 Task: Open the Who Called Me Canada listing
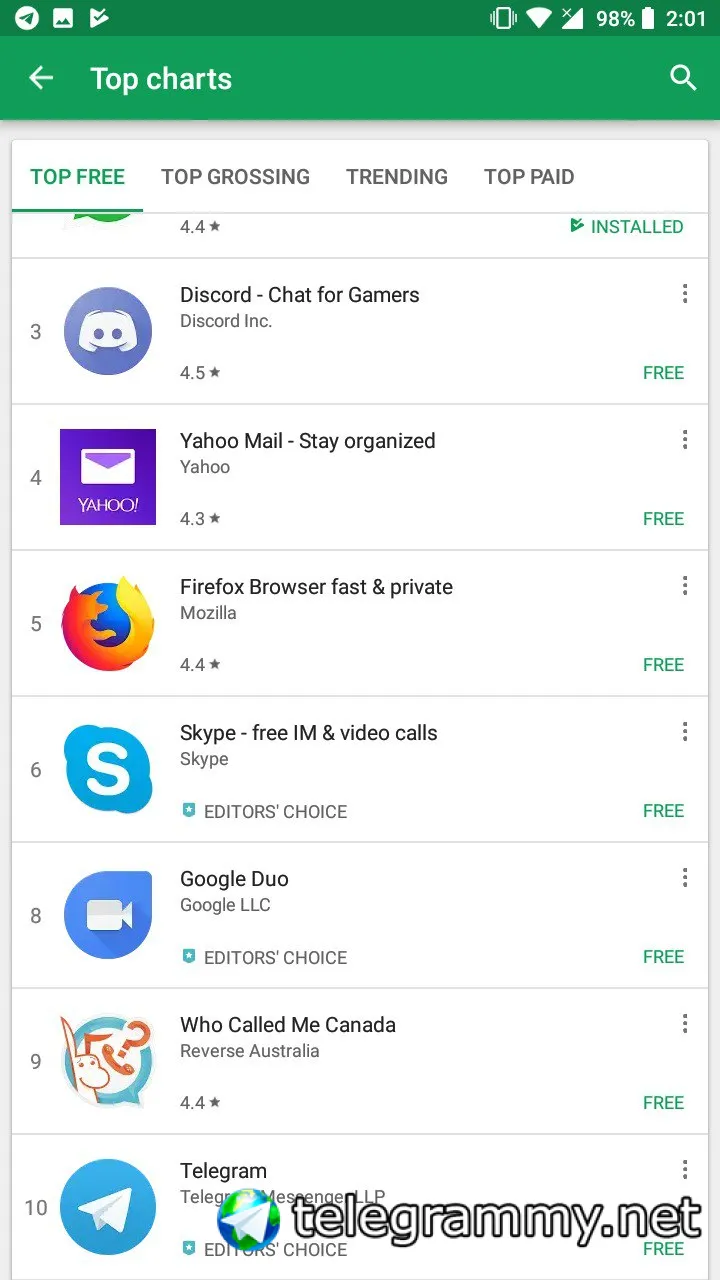click(x=288, y=1025)
